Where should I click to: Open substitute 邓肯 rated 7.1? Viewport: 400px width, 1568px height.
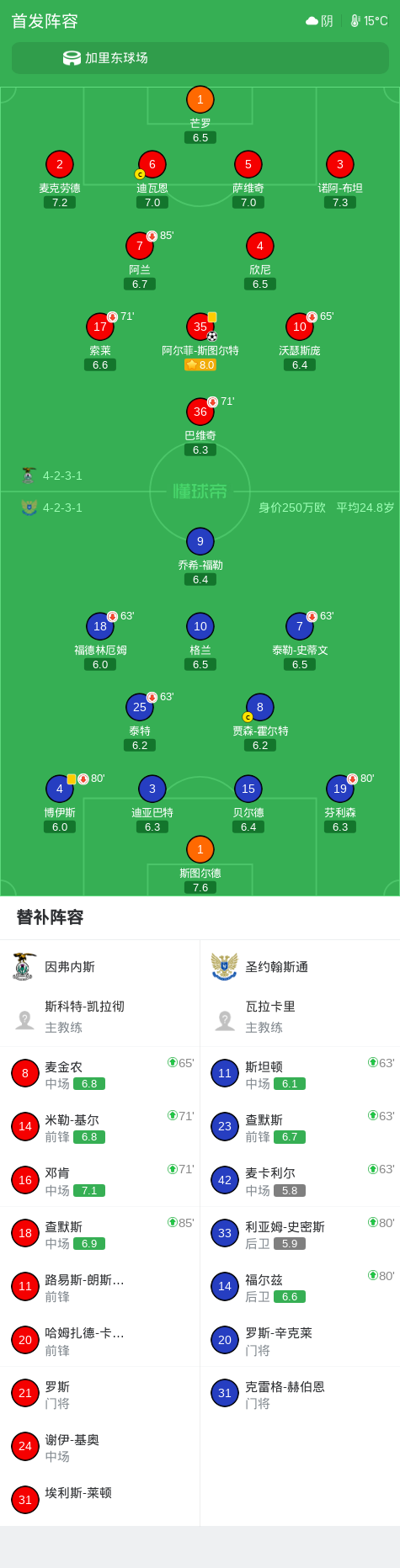tap(100, 1180)
